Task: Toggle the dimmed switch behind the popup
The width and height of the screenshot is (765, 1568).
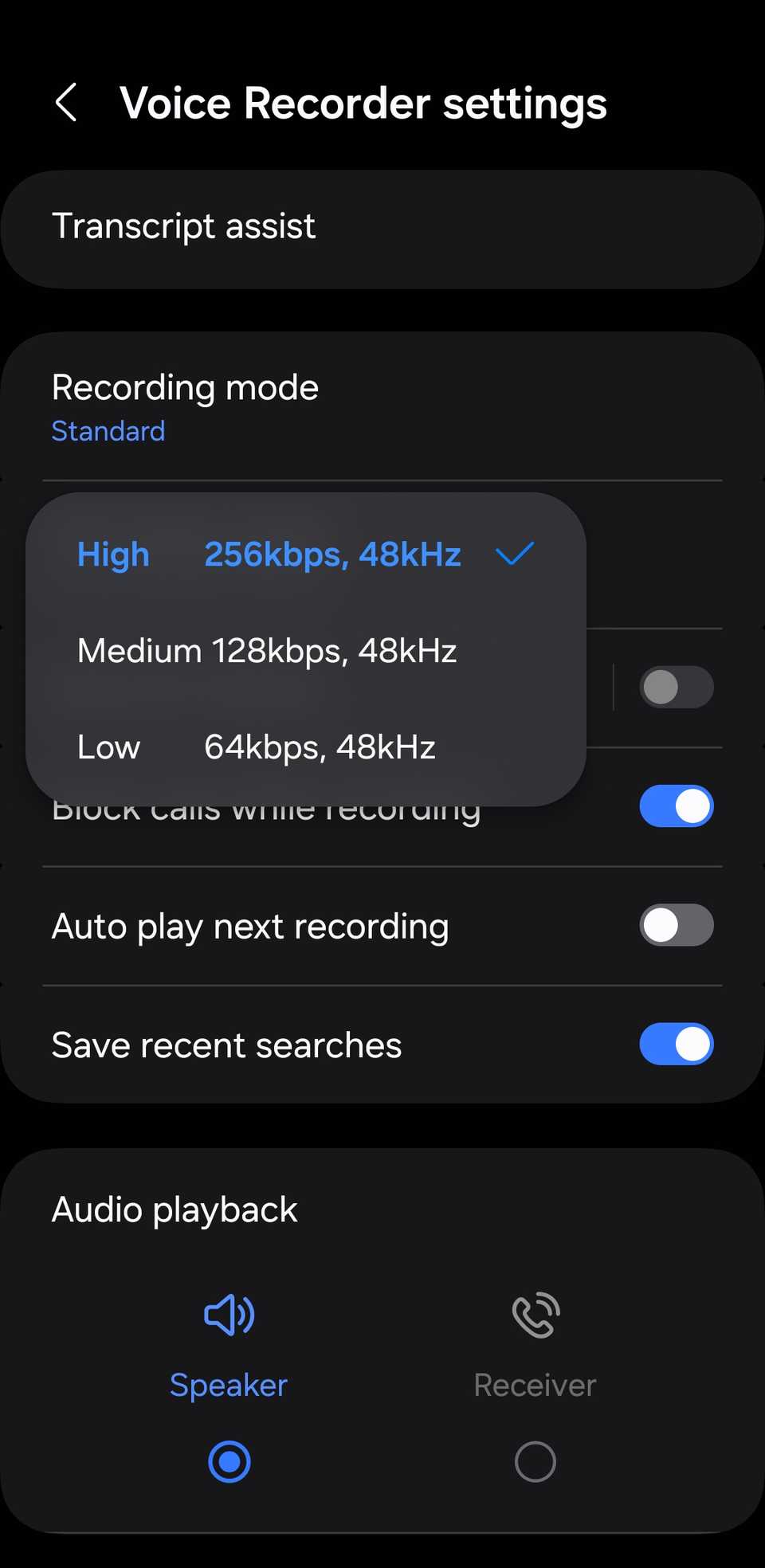Action: 675,687
